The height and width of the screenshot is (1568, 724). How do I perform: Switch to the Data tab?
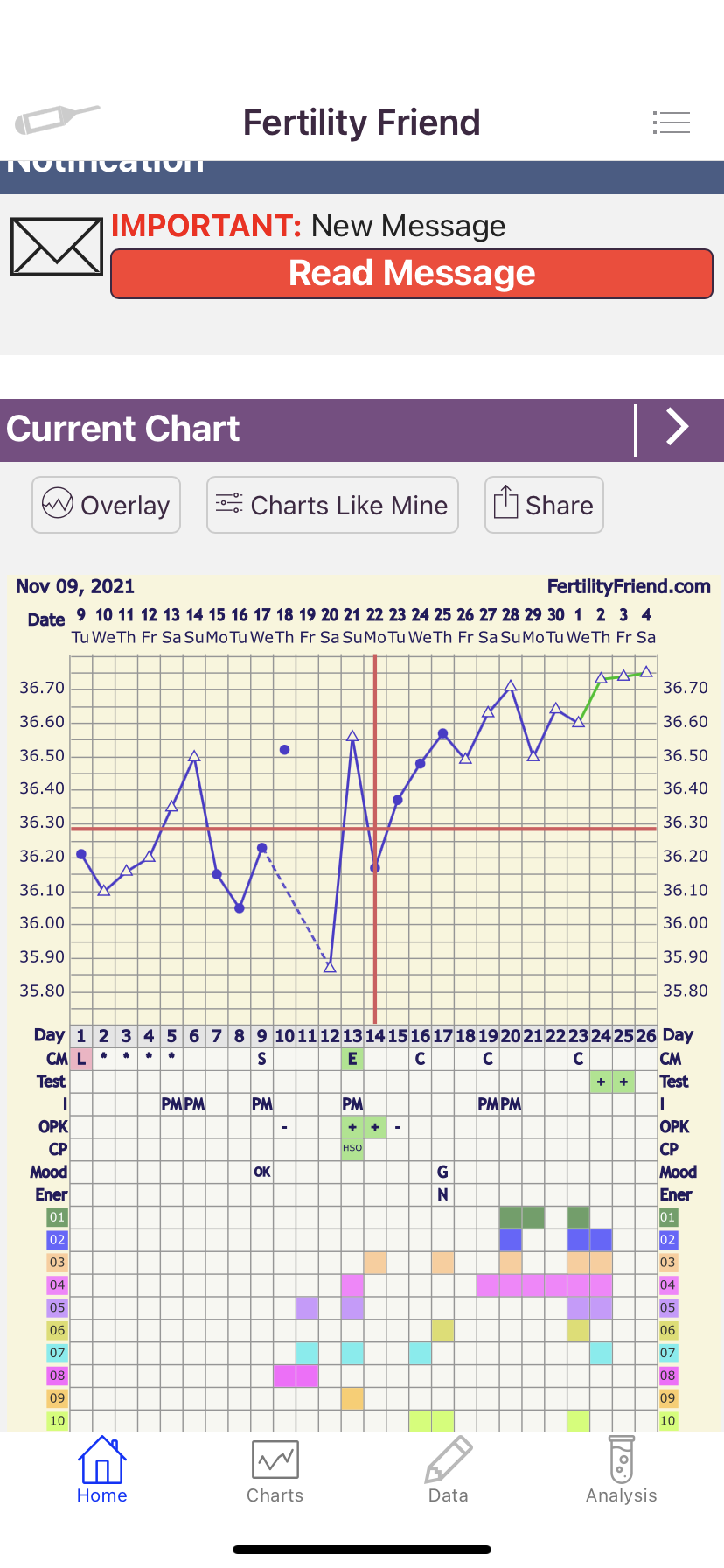click(x=449, y=1471)
